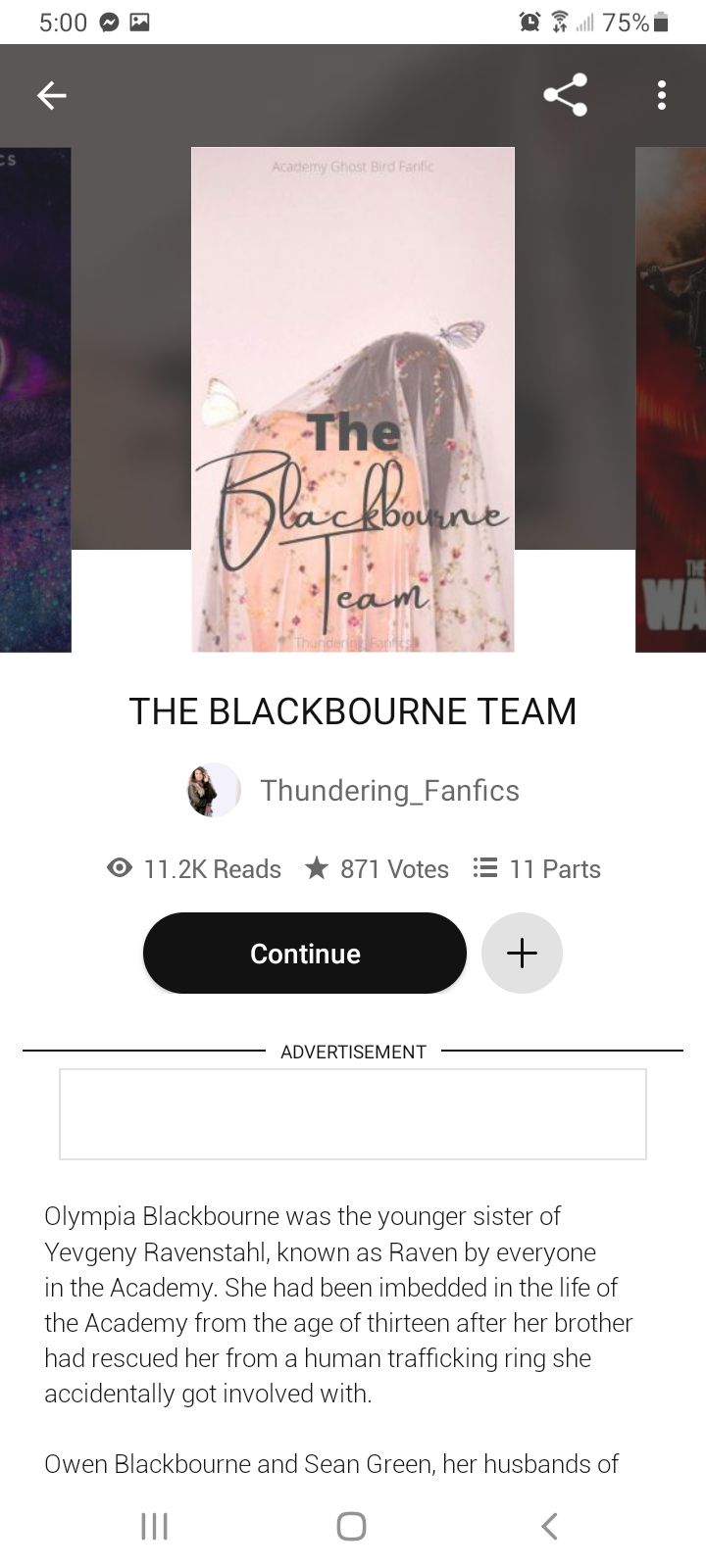The image size is (706, 1568).
Task: Open the three-dot overflow menu
Action: pos(662,95)
